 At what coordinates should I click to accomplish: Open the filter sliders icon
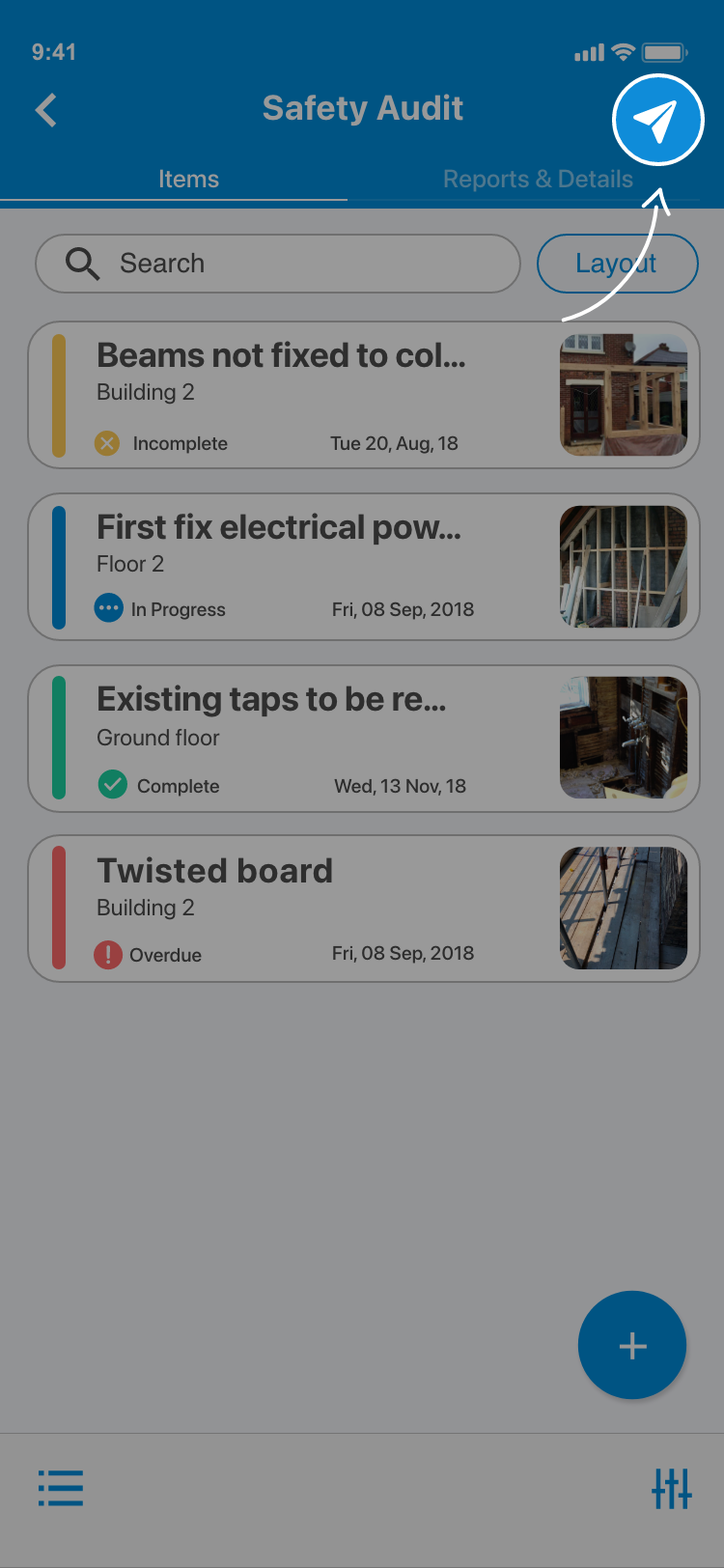pyautogui.click(x=671, y=1488)
